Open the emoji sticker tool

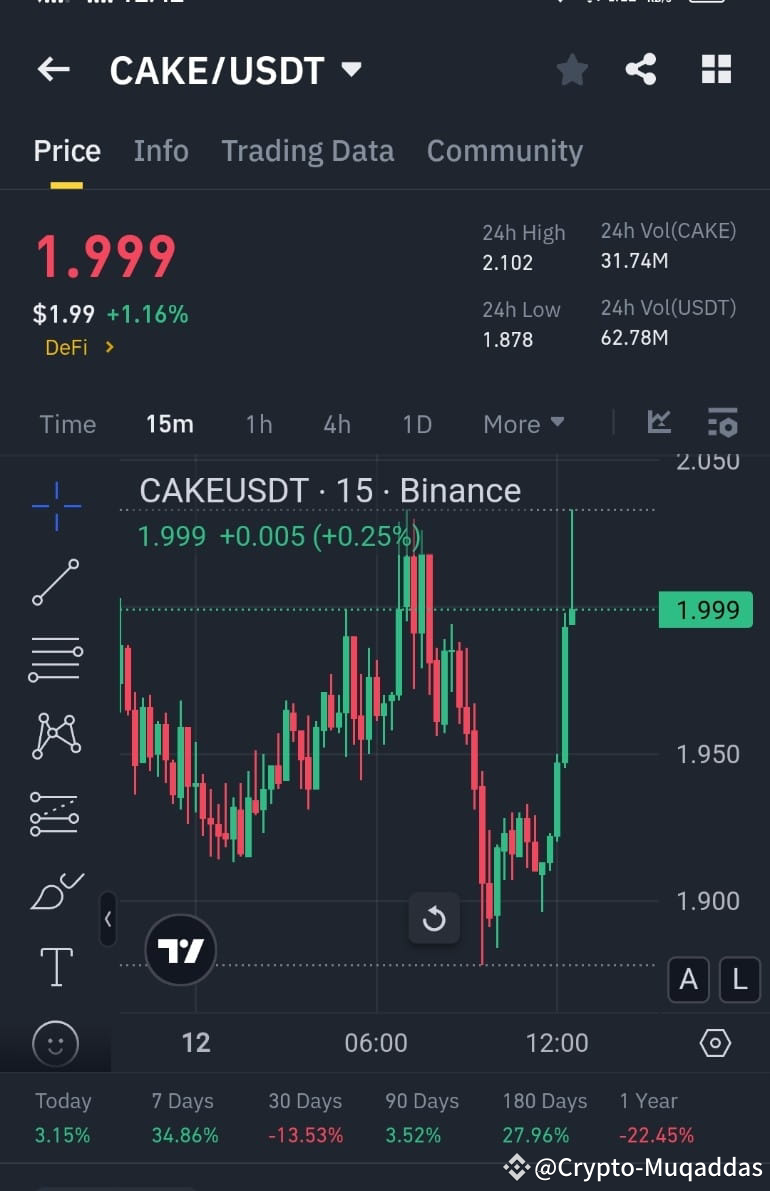[x=55, y=1043]
